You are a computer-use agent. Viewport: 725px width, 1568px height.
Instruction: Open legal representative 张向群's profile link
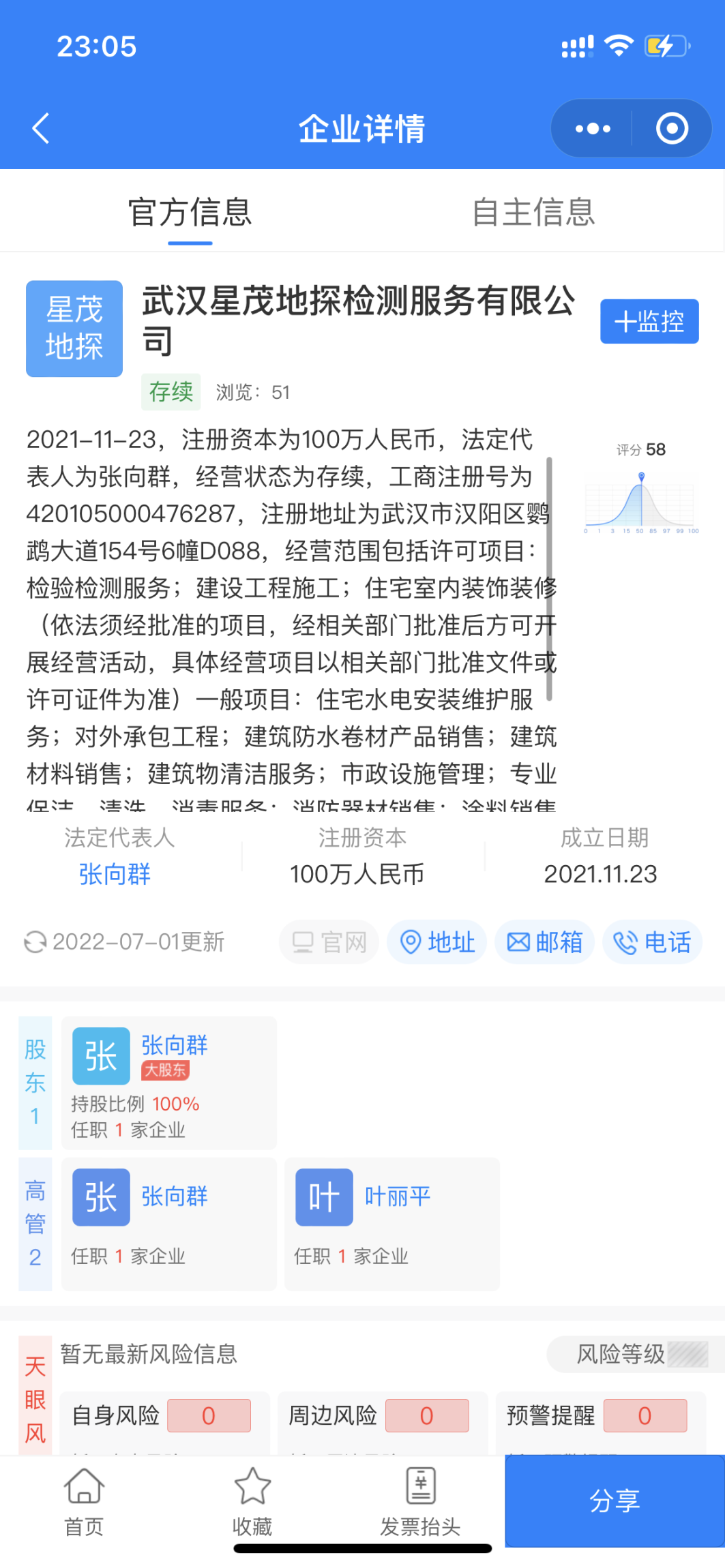(115, 874)
